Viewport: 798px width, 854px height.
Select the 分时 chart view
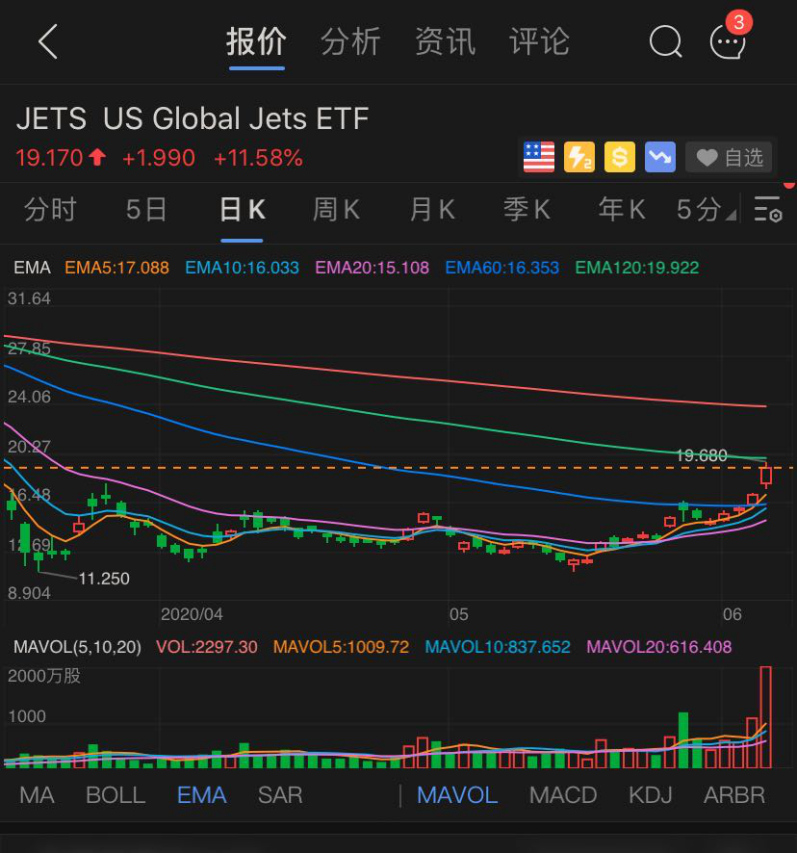pos(50,210)
